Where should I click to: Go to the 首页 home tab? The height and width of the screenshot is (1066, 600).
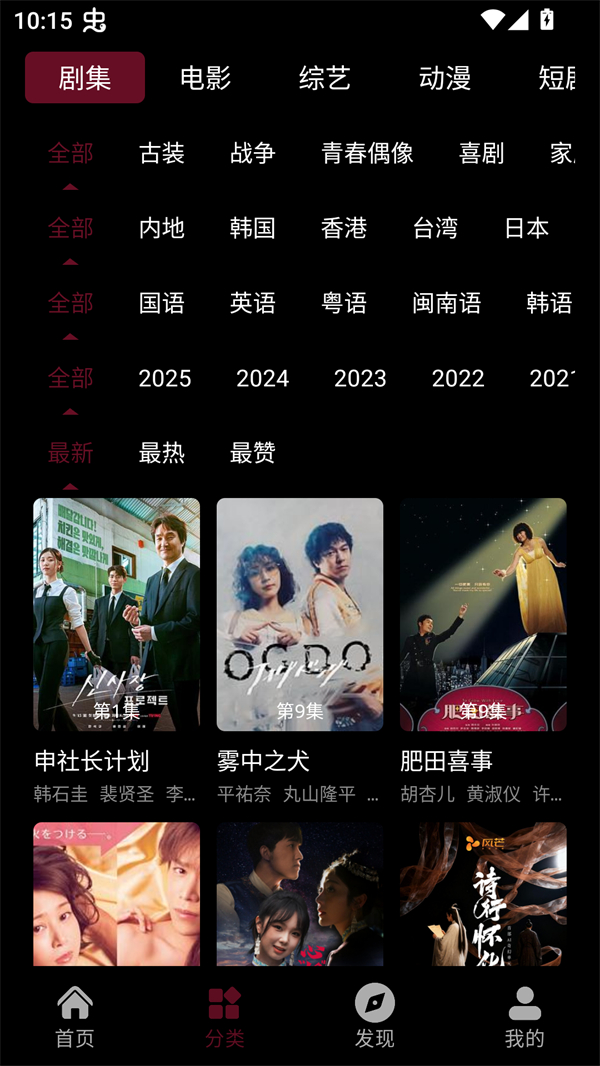point(75,1016)
